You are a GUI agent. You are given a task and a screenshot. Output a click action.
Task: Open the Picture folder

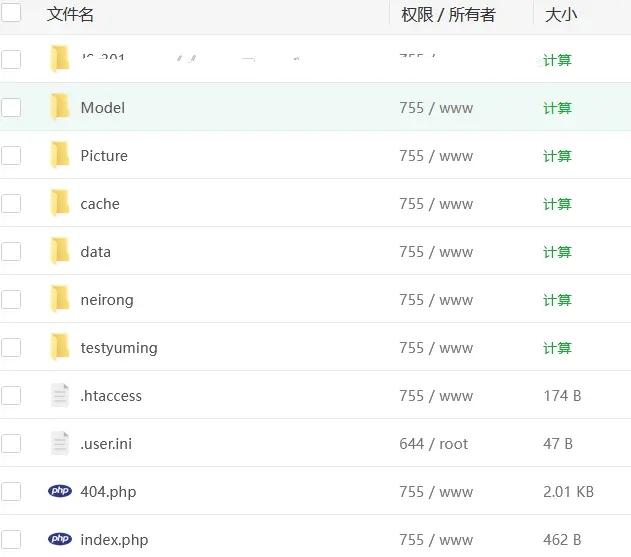(104, 156)
